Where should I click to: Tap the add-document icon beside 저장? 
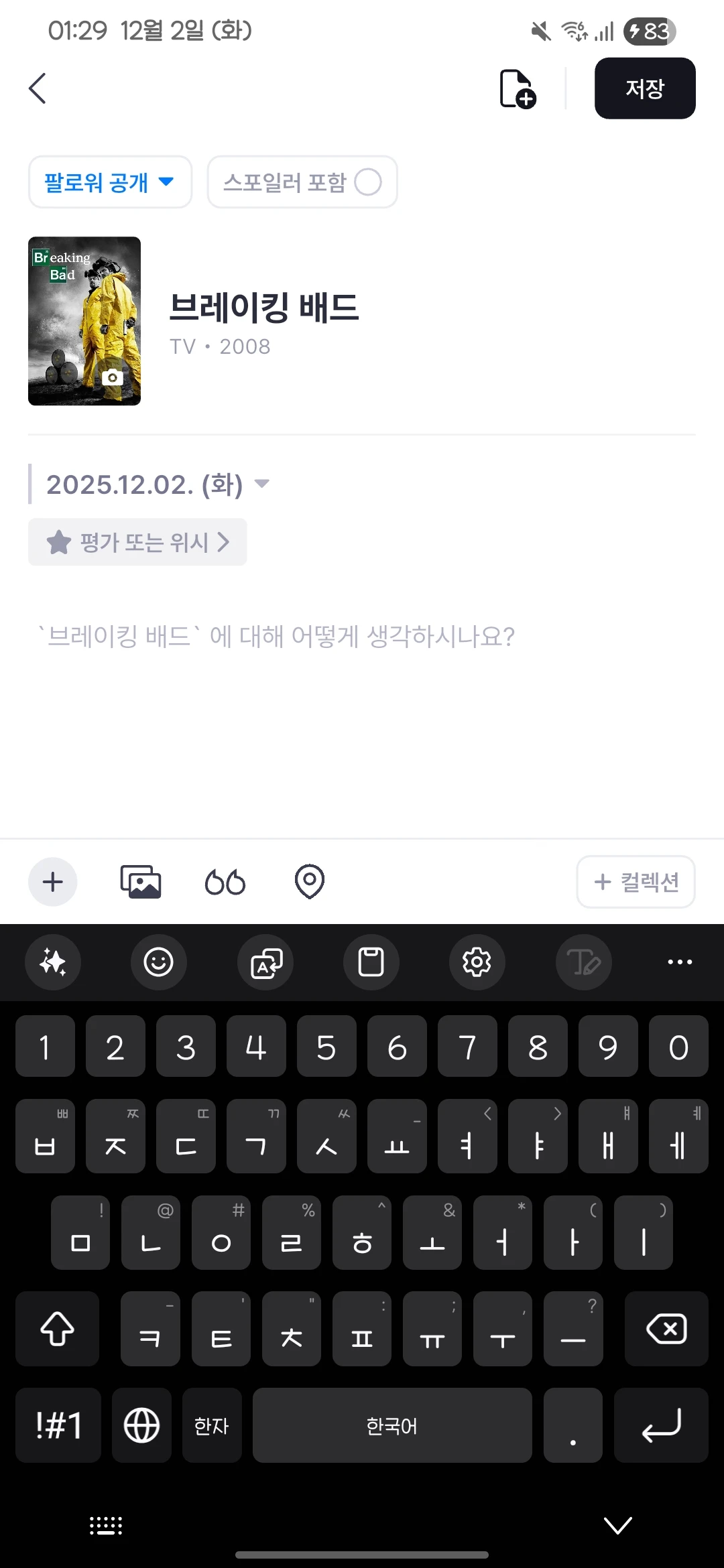point(518,88)
